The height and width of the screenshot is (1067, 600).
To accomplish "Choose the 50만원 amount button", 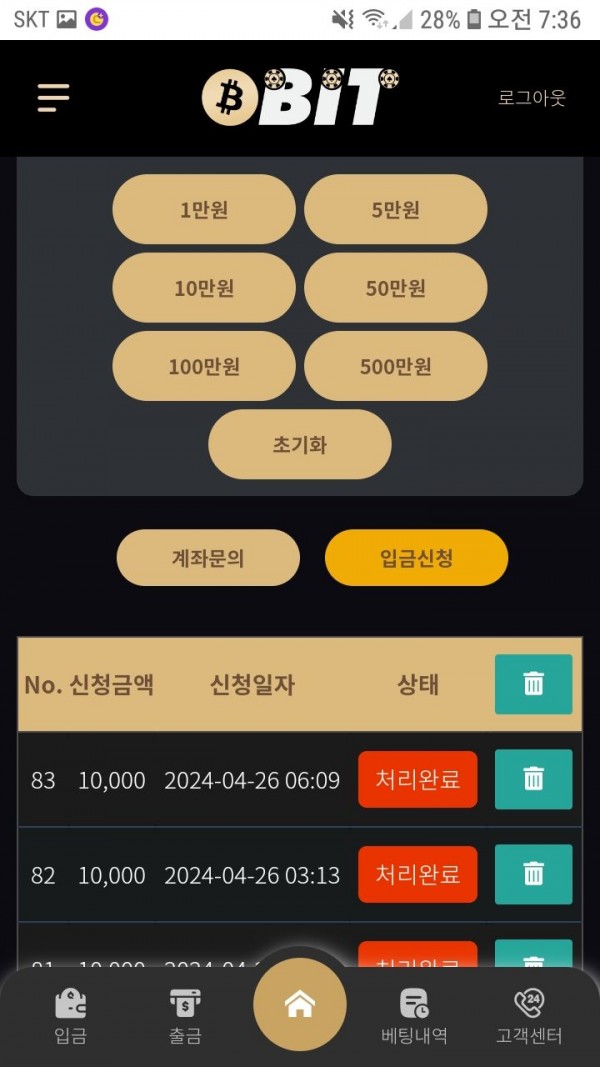I will tap(395, 288).
